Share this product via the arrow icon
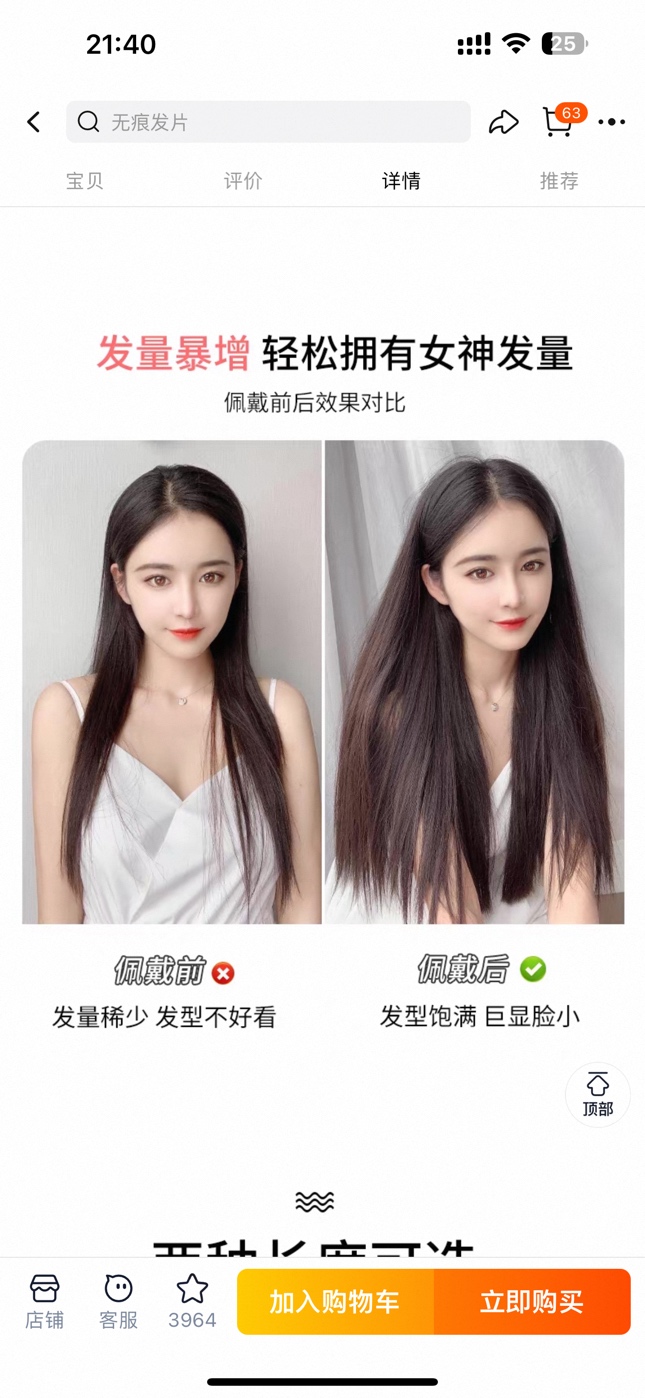The width and height of the screenshot is (645, 1398). pos(503,122)
